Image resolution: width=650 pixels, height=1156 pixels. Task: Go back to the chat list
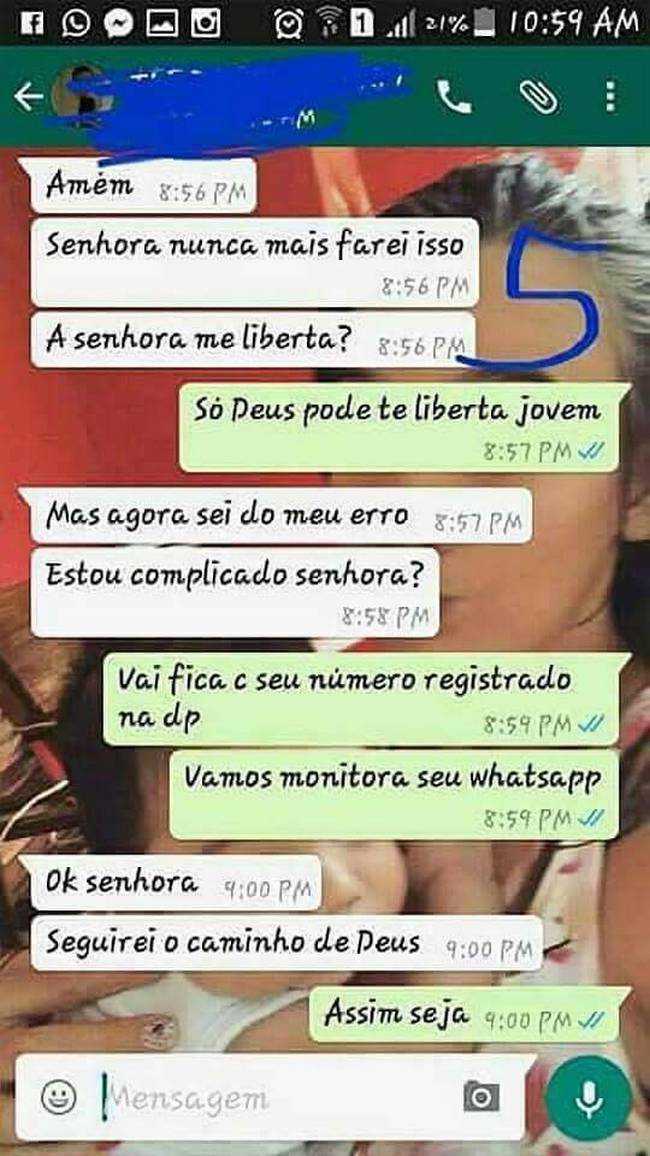[28, 96]
